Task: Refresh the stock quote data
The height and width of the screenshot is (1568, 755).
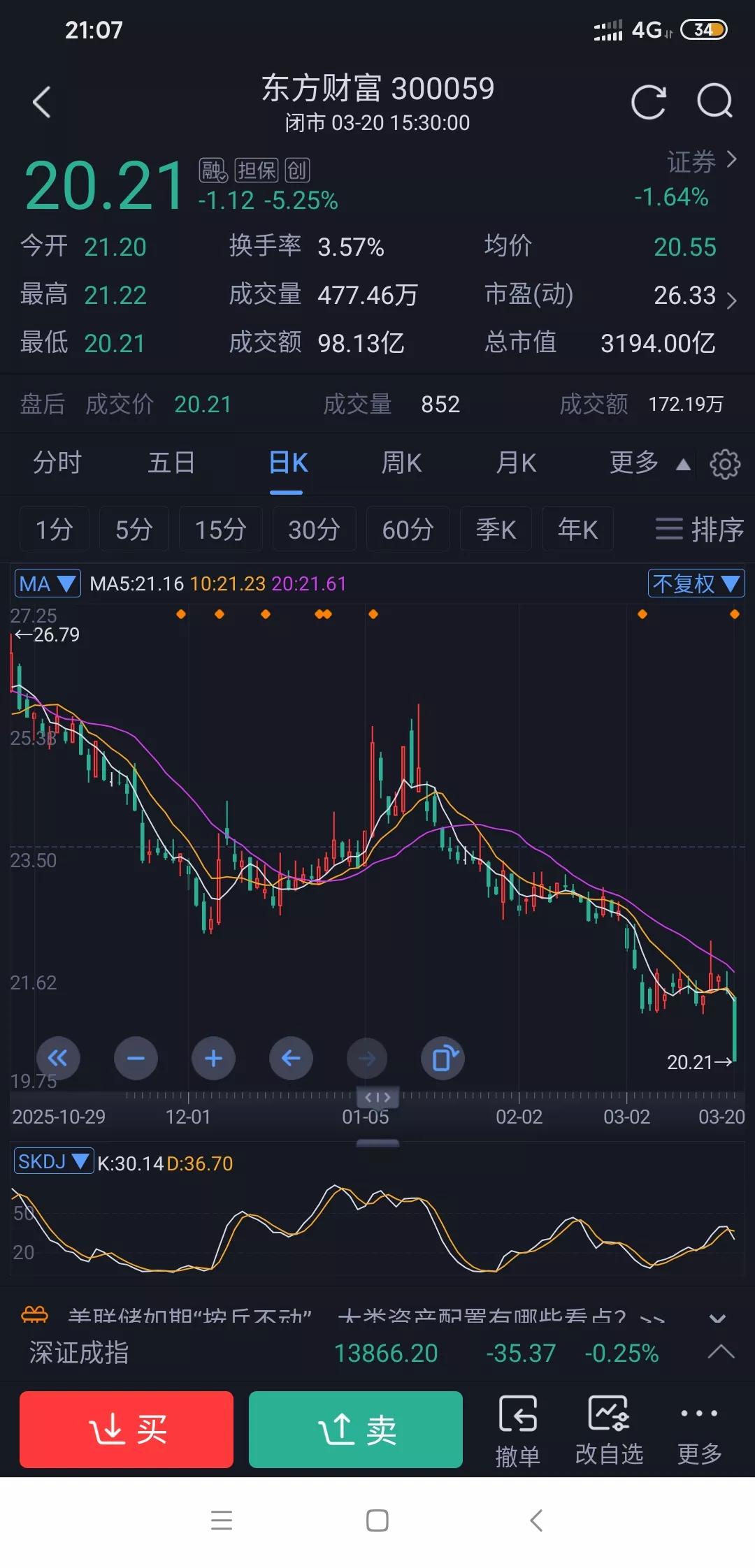Action: pos(649,101)
